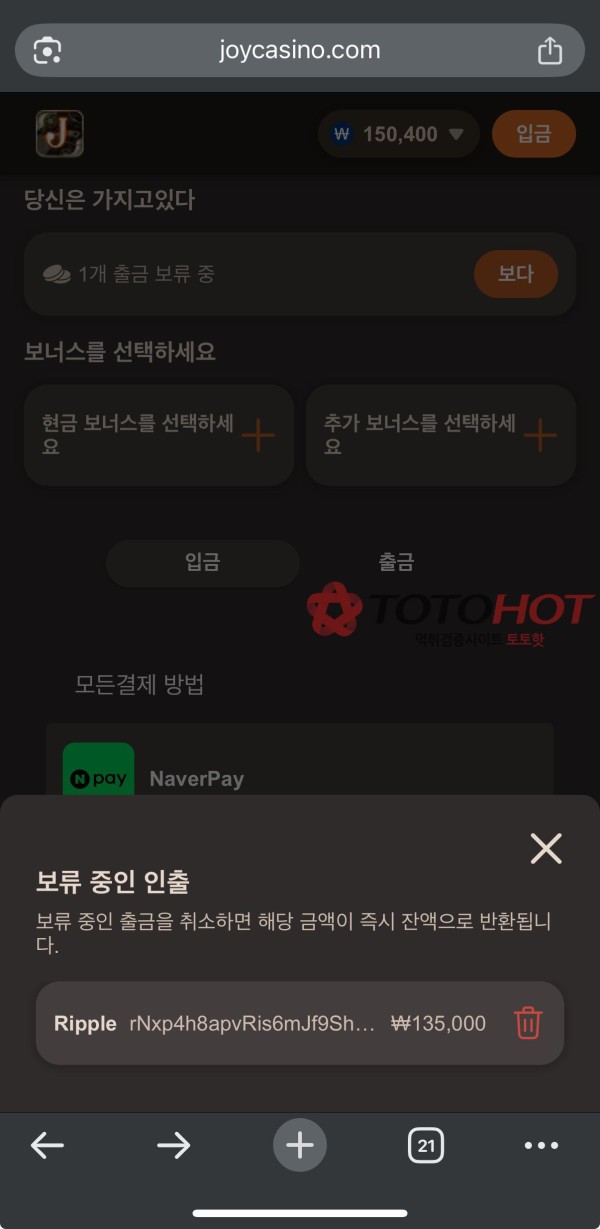The height and width of the screenshot is (1229, 600).
Task: Tap the joycasino.com address field
Action: (300, 51)
